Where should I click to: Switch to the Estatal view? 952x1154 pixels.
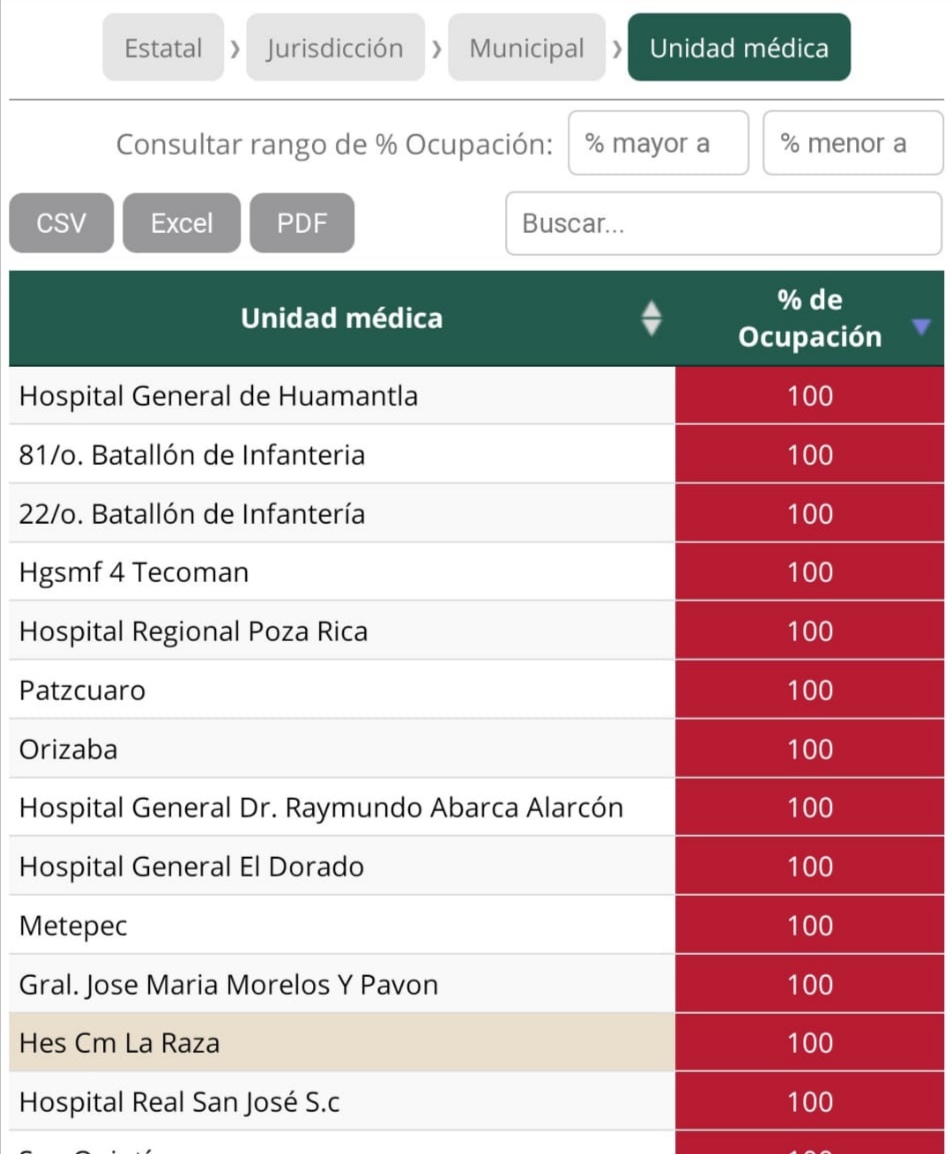tap(162, 46)
